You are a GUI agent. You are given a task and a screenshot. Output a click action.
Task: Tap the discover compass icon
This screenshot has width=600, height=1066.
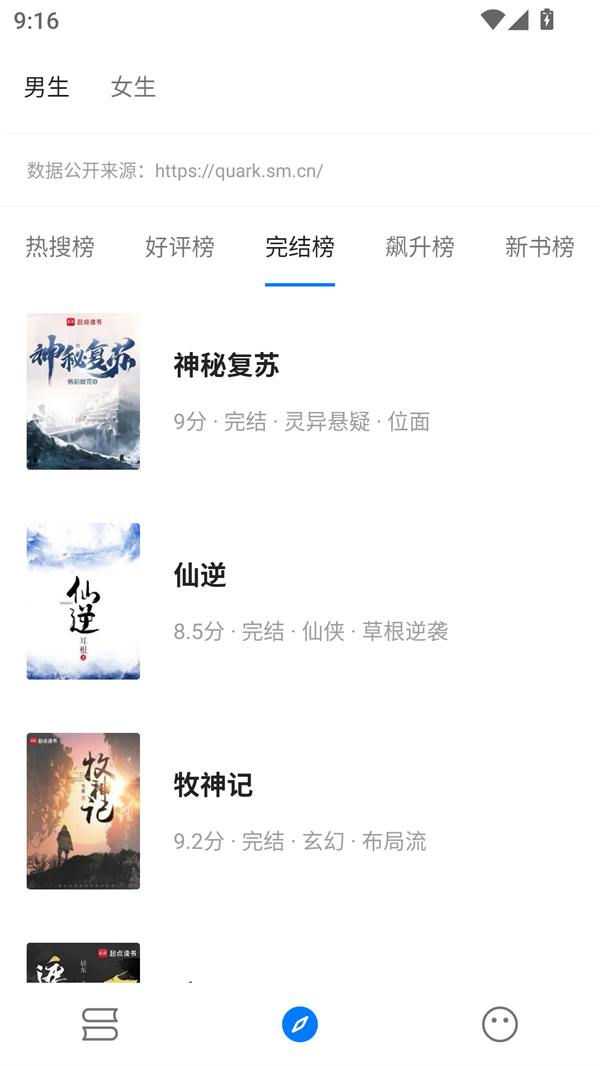click(x=300, y=1024)
